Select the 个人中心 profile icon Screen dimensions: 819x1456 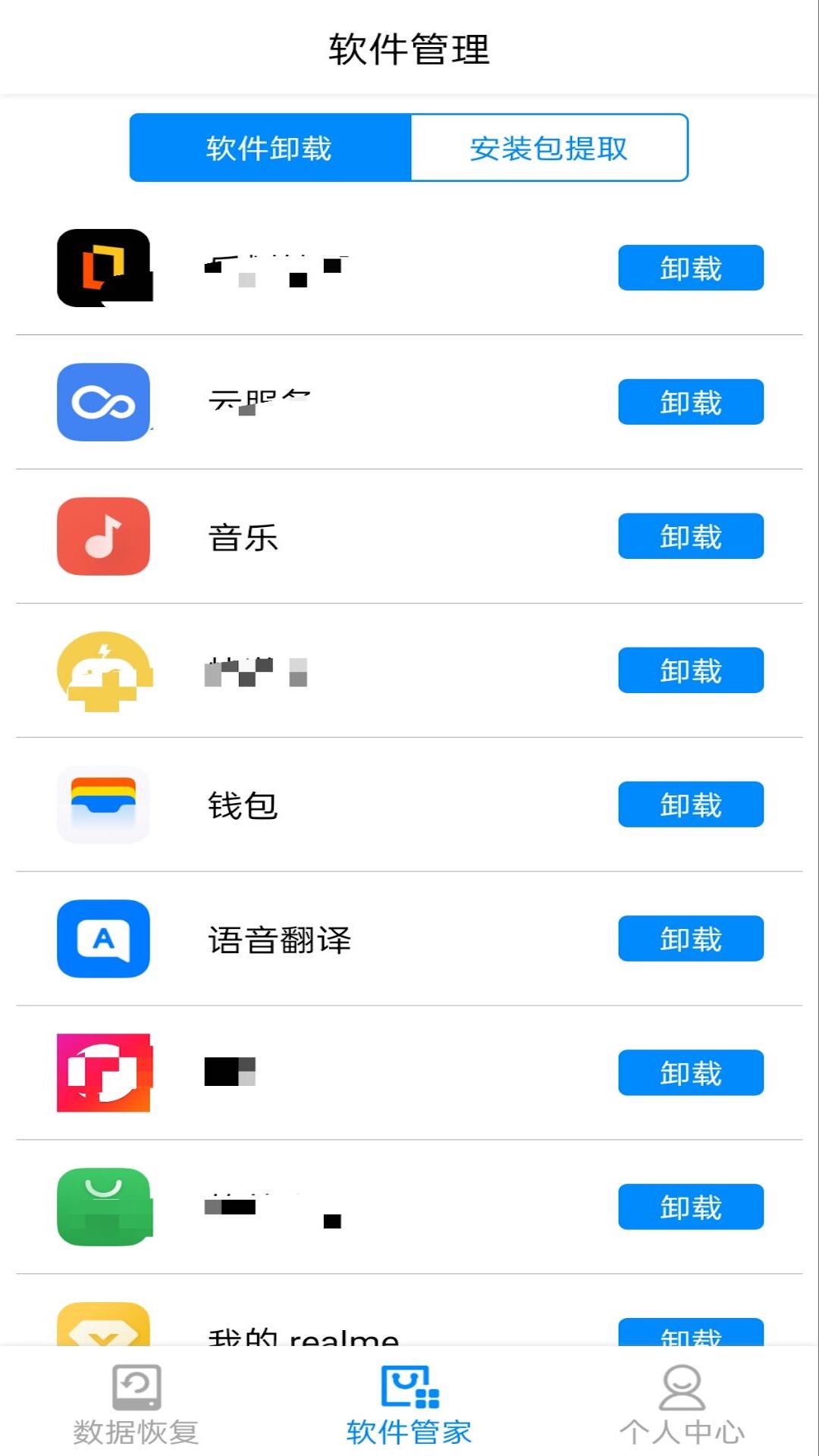click(681, 1407)
